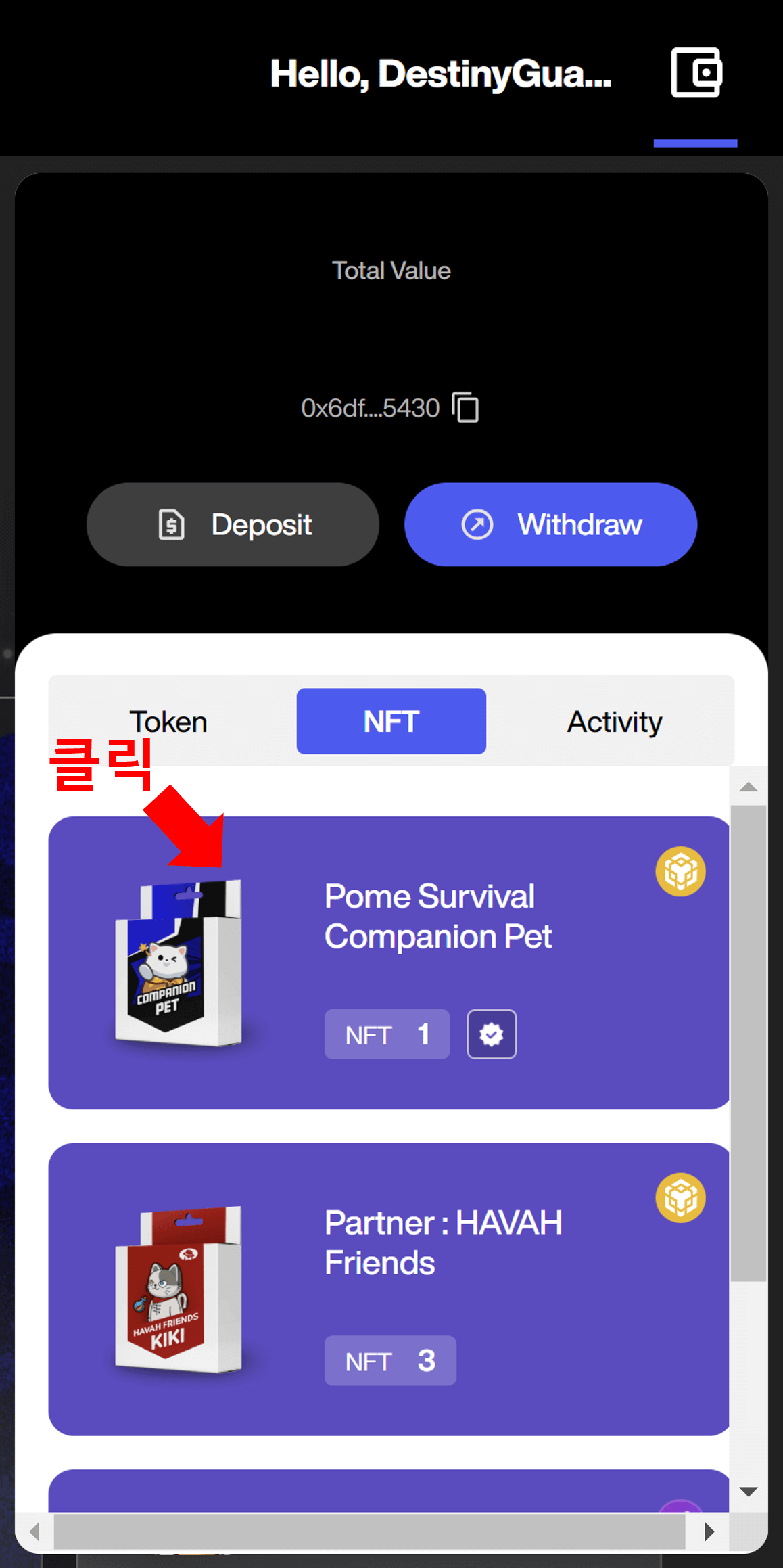The height and width of the screenshot is (1568, 783).
Task: Toggle the NFT view filter
Action: click(x=390, y=720)
